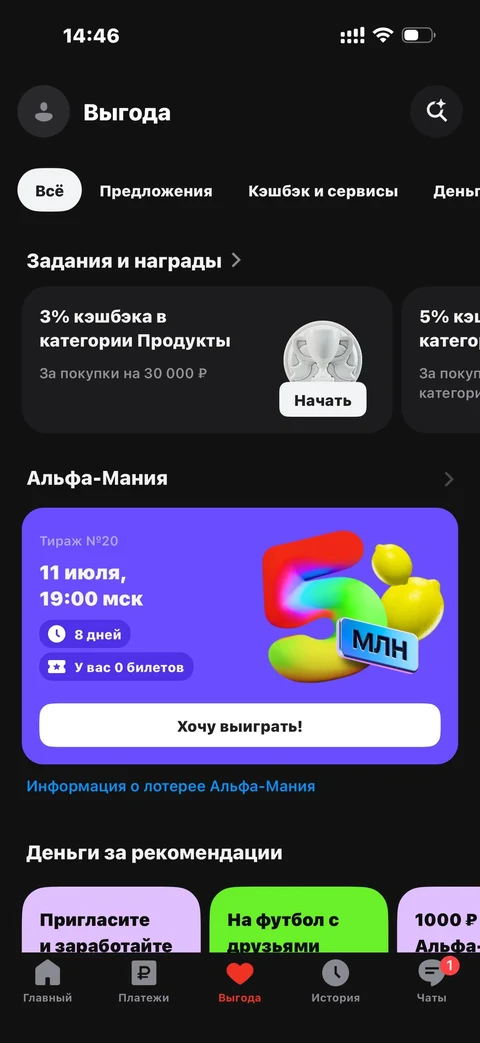Switch to the Предложения tab
This screenshot has height=1043, width=480.
[156, 192]
